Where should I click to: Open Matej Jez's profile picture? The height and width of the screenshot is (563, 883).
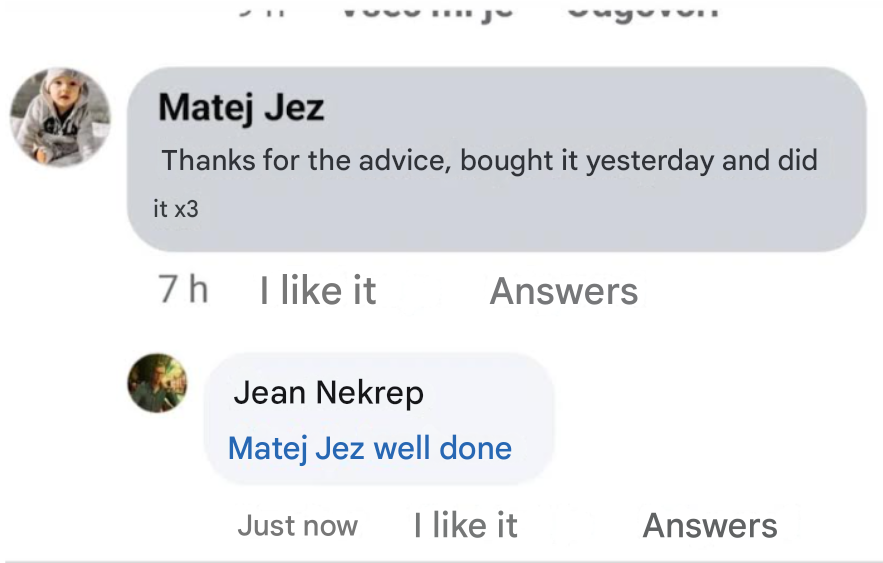tap(60, 117)
